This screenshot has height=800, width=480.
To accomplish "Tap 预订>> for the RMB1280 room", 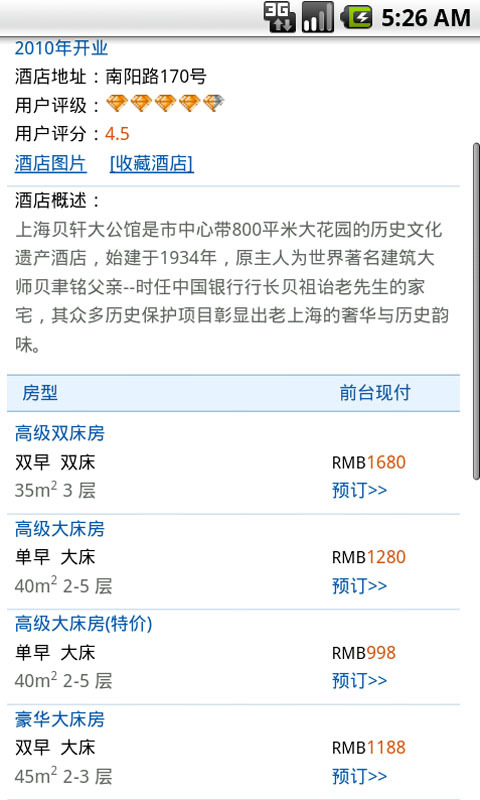I will tap(359, 586).
